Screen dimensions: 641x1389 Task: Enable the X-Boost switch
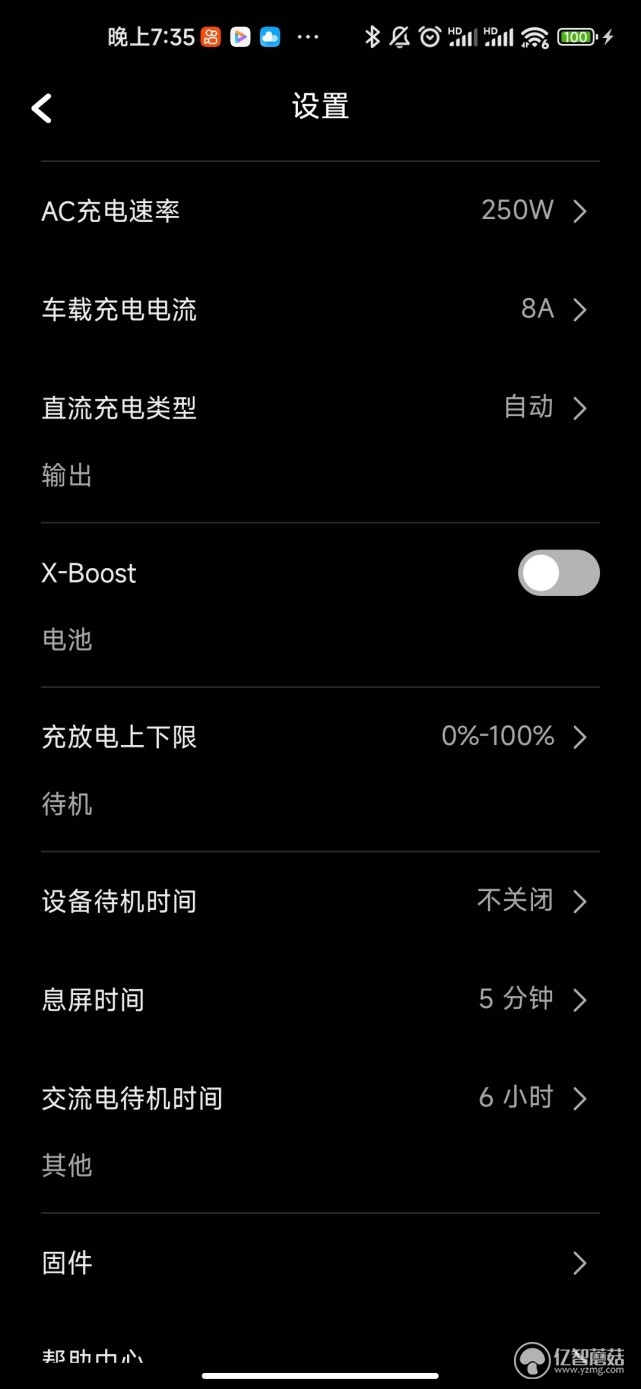558,573
